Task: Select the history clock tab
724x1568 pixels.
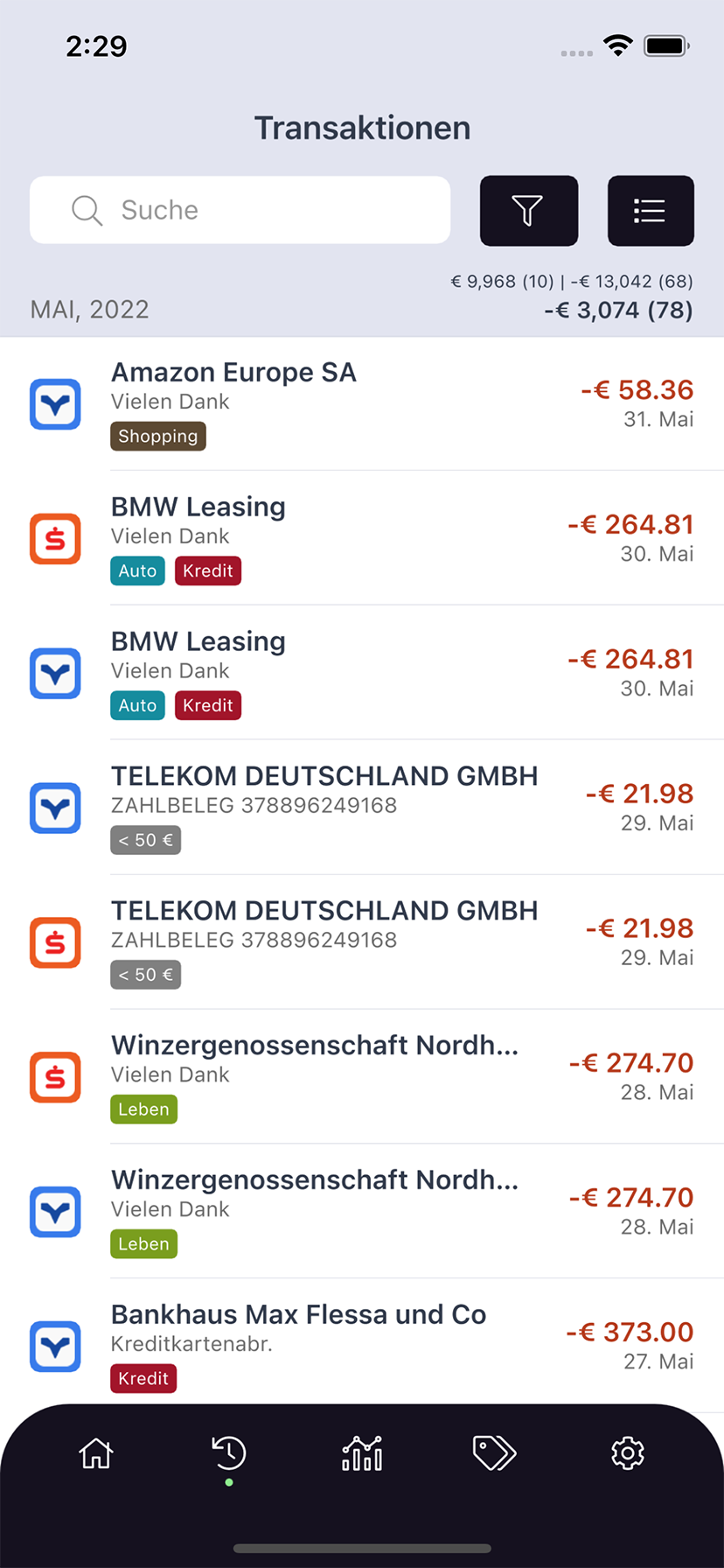Action: 229,1453
